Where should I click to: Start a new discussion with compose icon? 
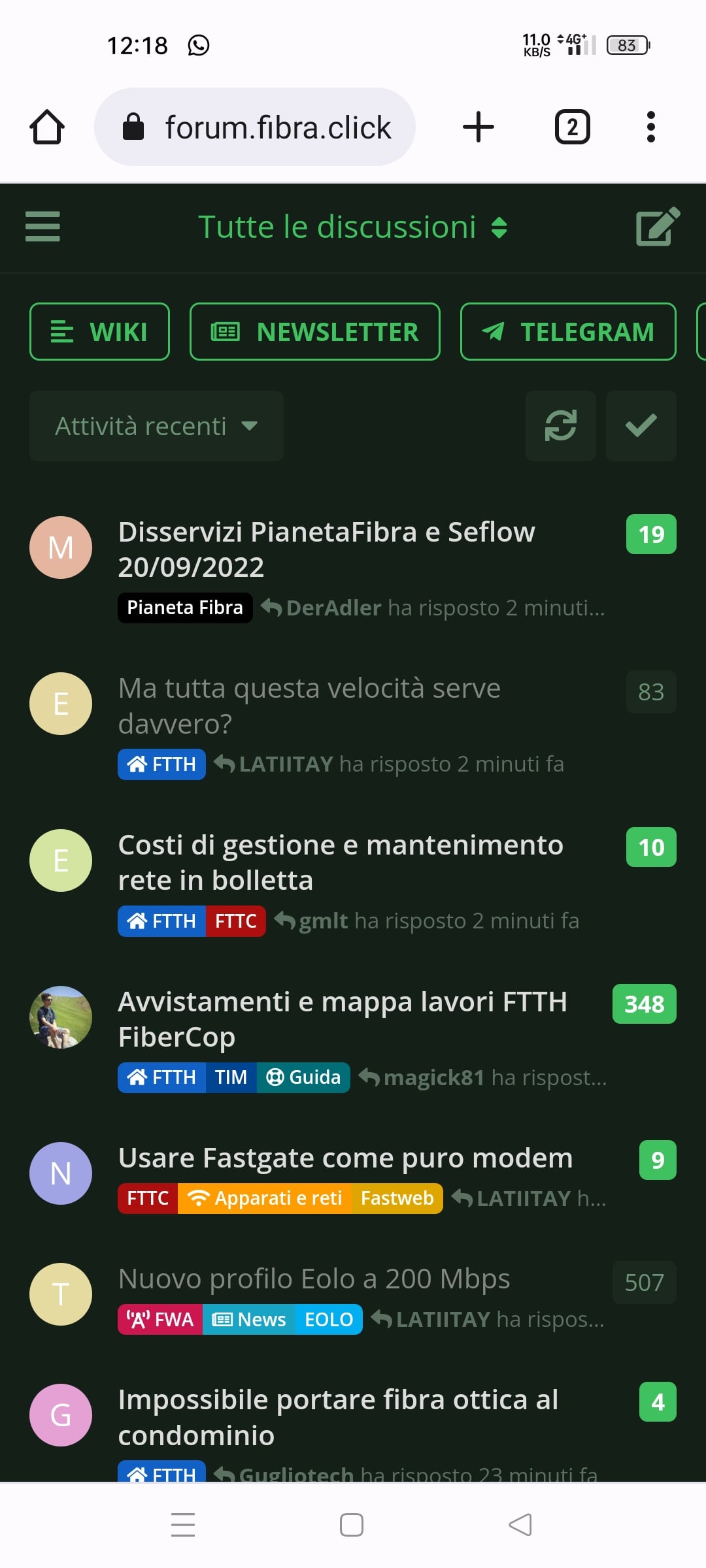pyautogui.click(x=658, y=227)
